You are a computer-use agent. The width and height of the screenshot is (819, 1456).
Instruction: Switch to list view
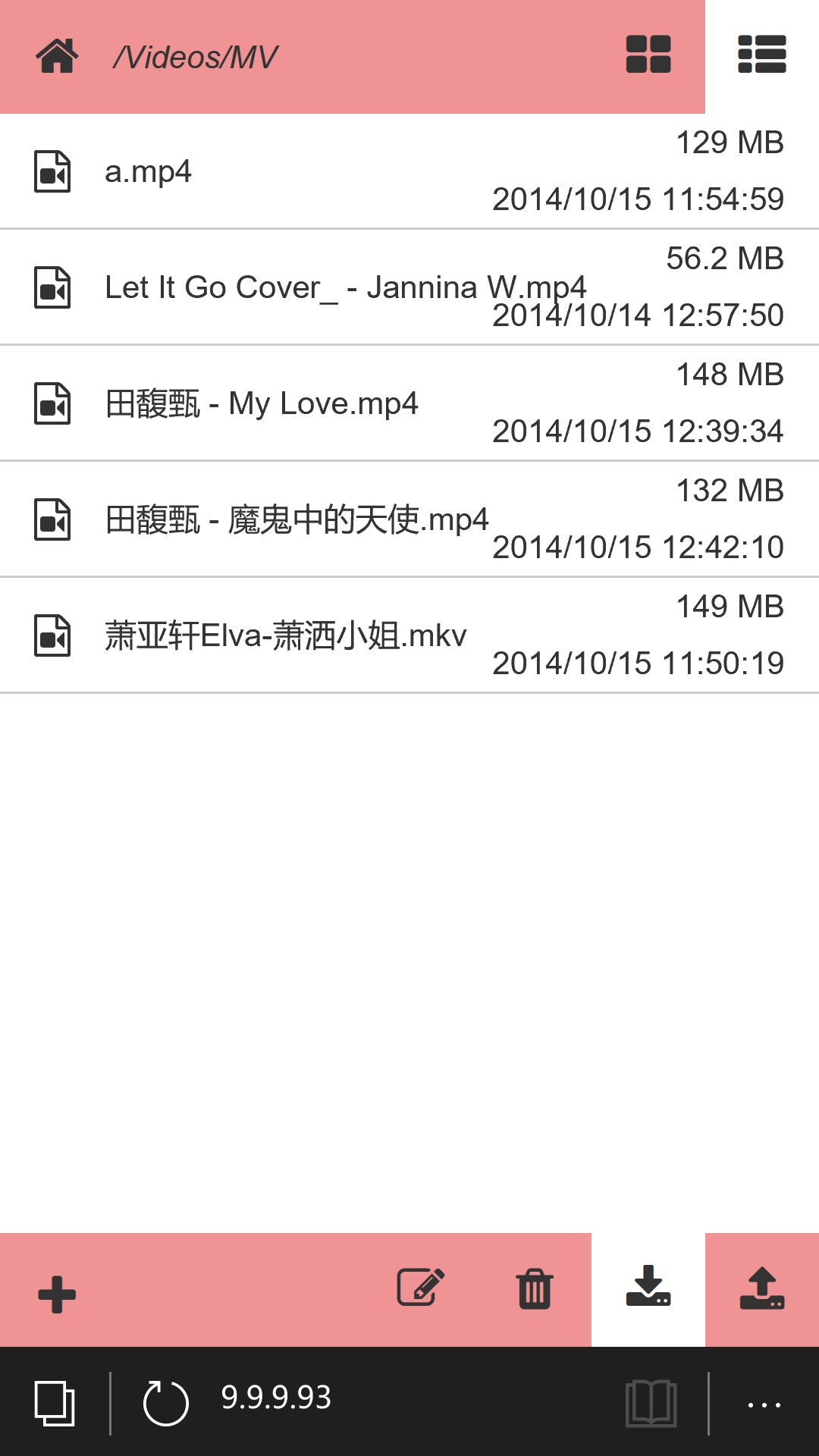tap(761, 55)
